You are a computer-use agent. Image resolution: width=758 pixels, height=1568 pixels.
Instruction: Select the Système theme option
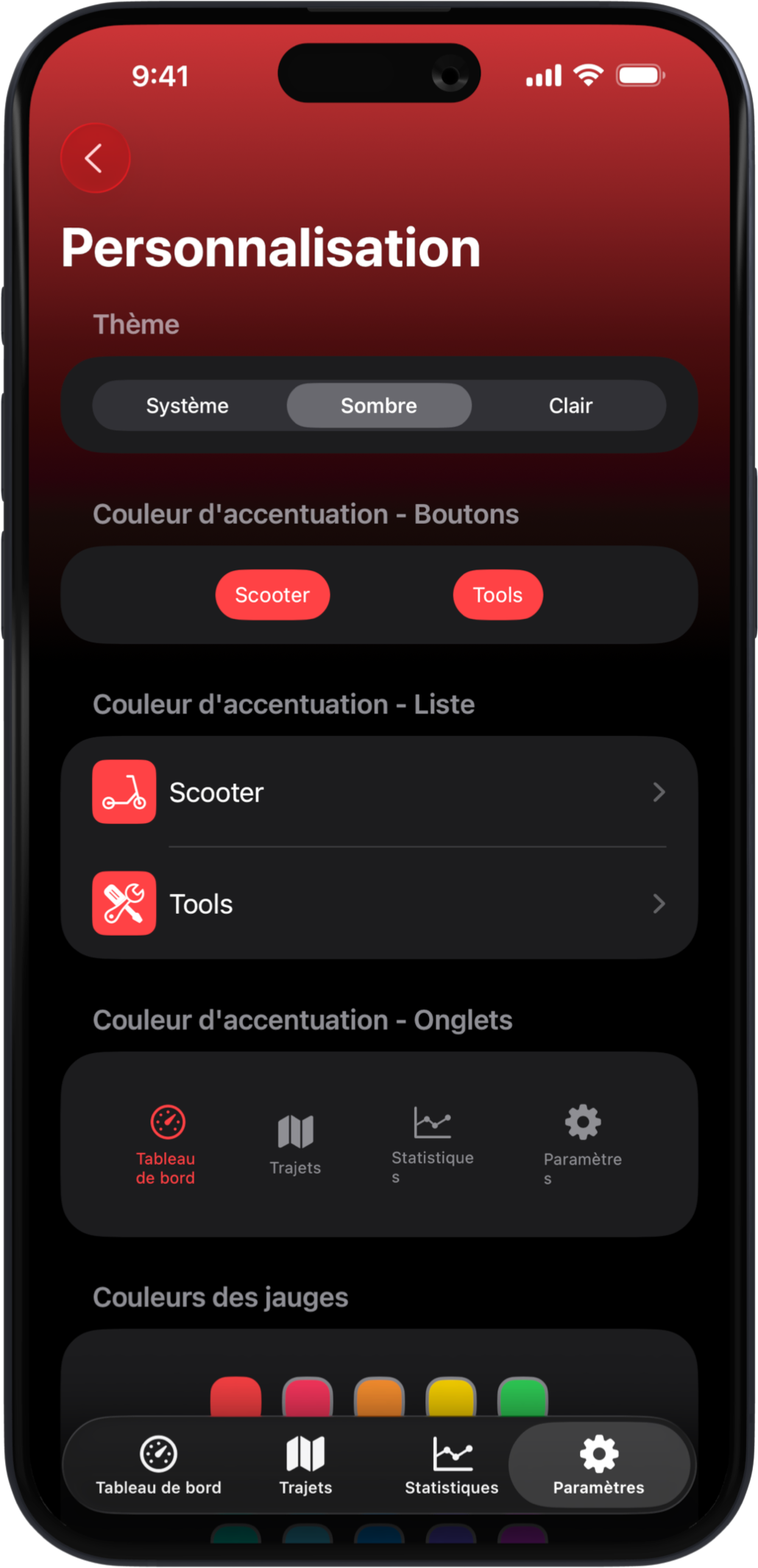188,405
